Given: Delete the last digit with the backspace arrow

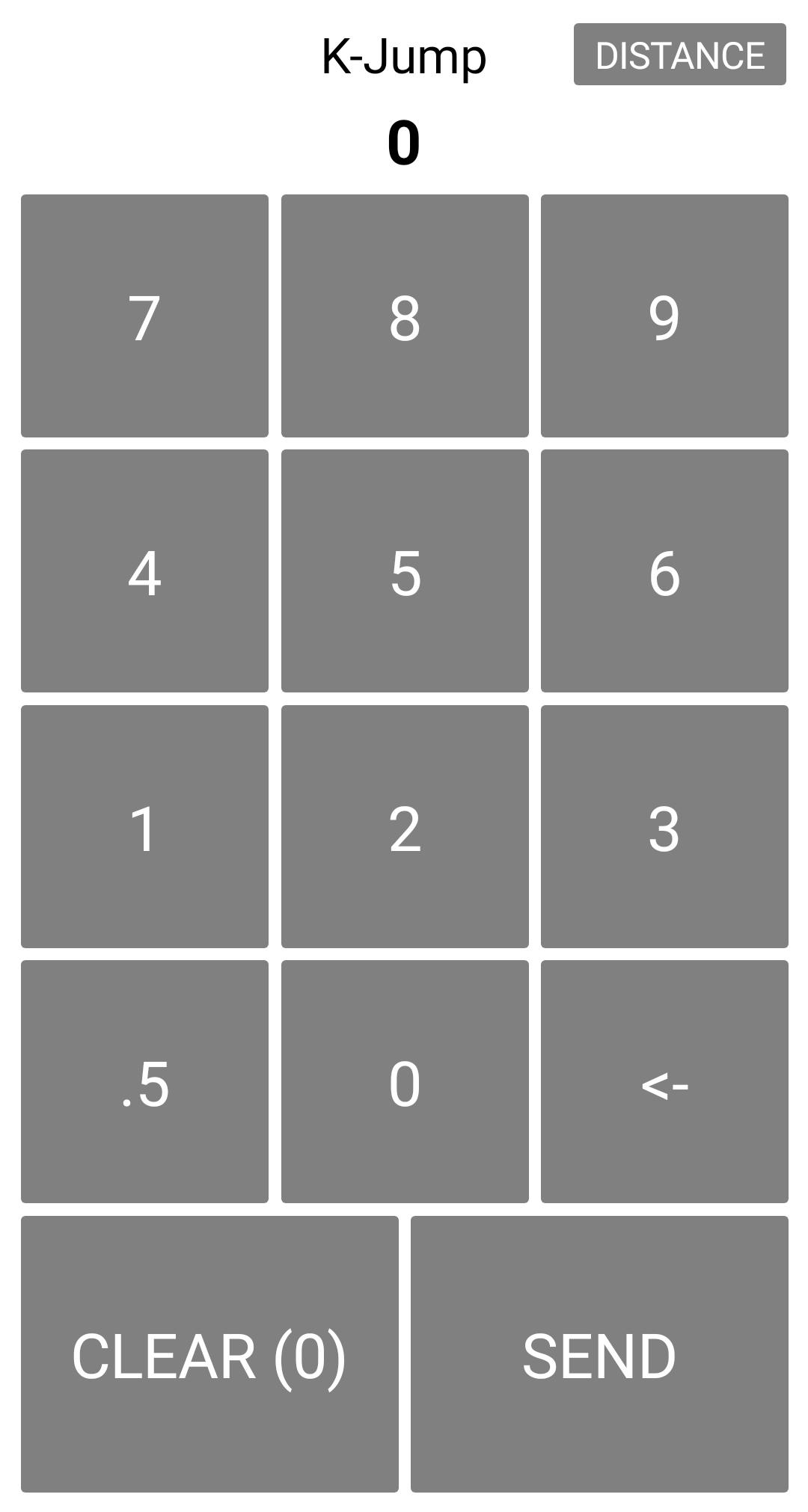Looking at the screenshot, I should click(664, 1082).
